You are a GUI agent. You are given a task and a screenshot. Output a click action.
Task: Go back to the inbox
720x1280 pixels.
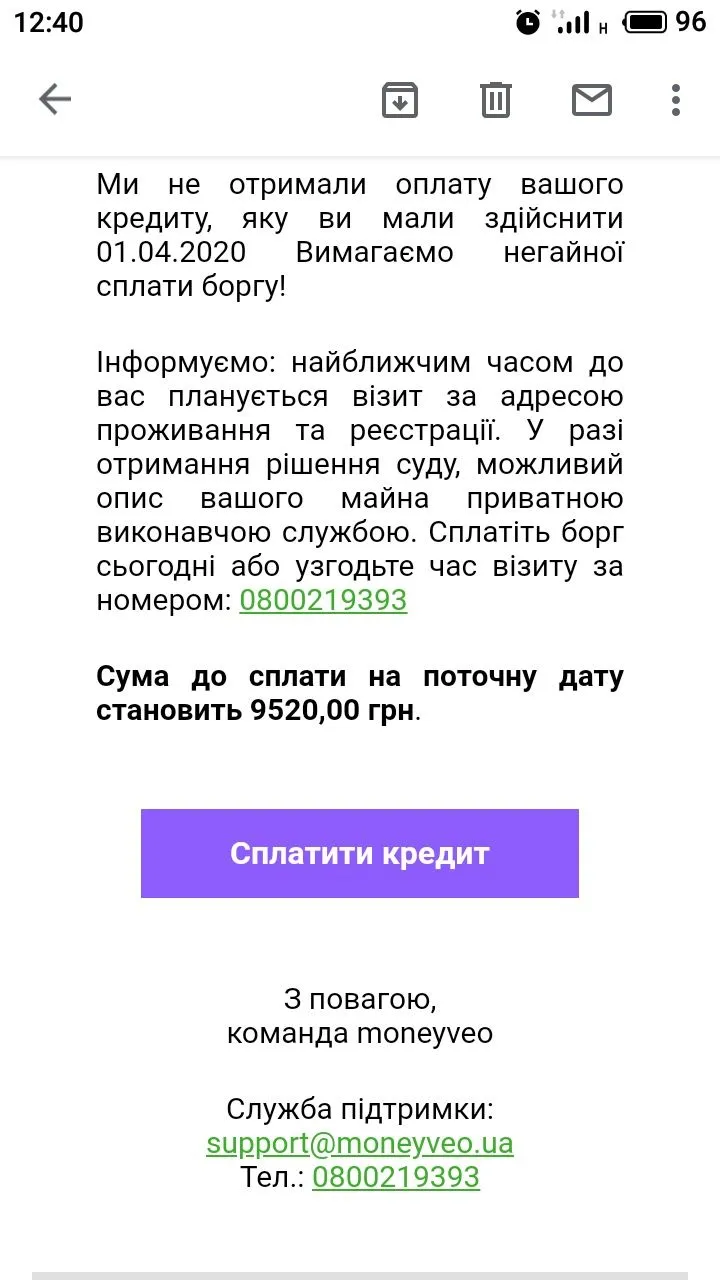55,99
